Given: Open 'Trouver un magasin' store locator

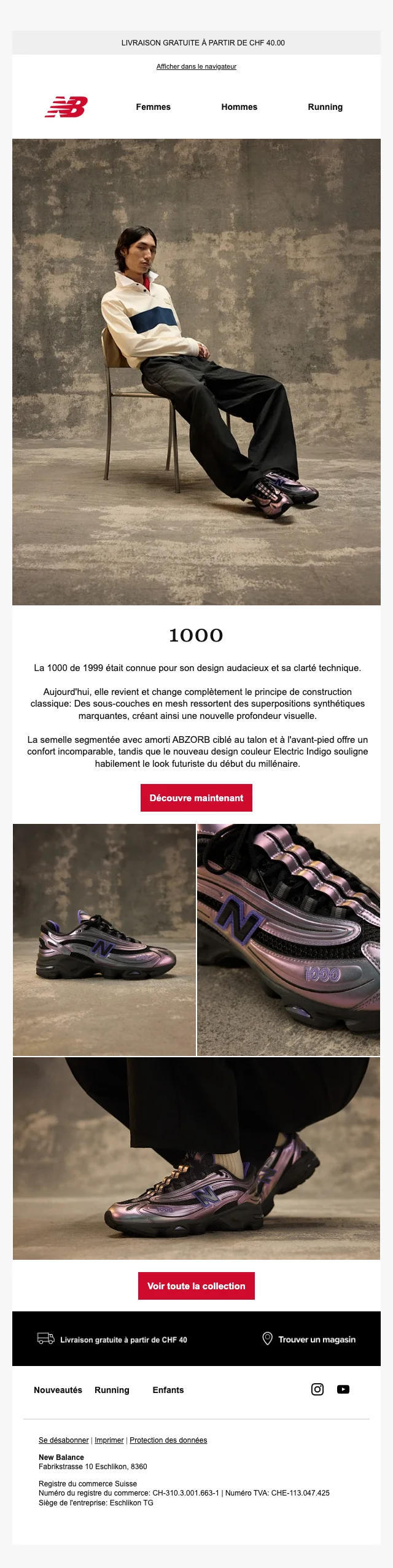Looking at the screenshot, I should pyautogui.click(x=309, y=1339).
